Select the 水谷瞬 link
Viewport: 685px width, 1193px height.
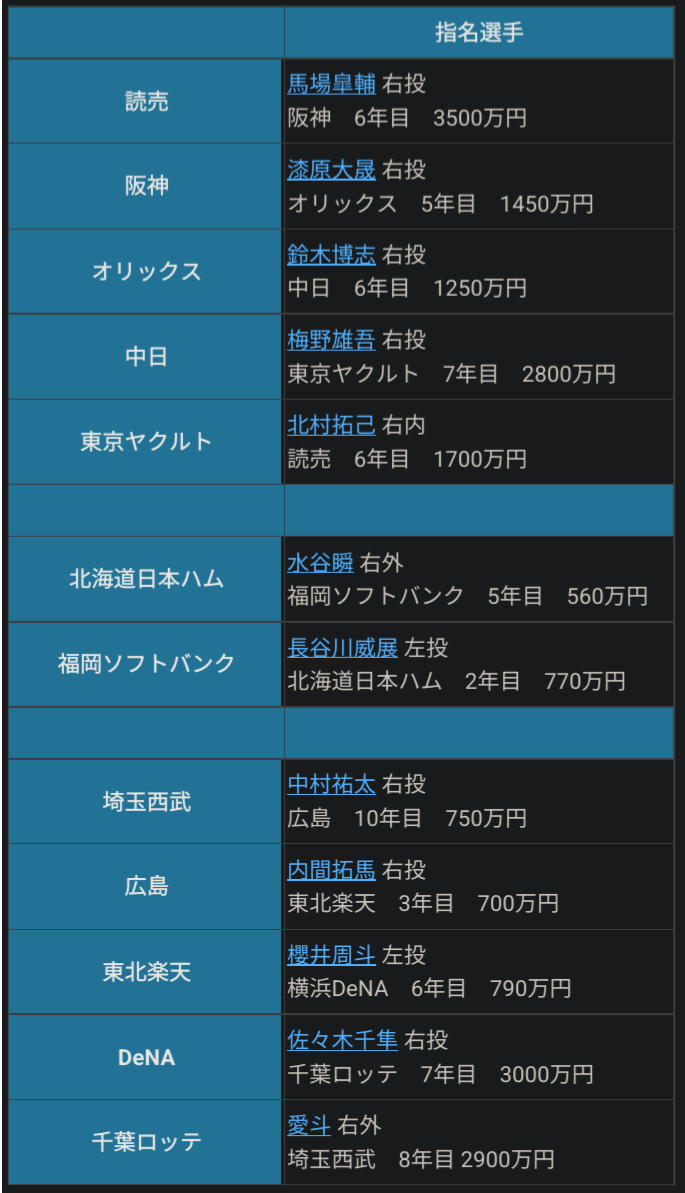click(320, 563)
